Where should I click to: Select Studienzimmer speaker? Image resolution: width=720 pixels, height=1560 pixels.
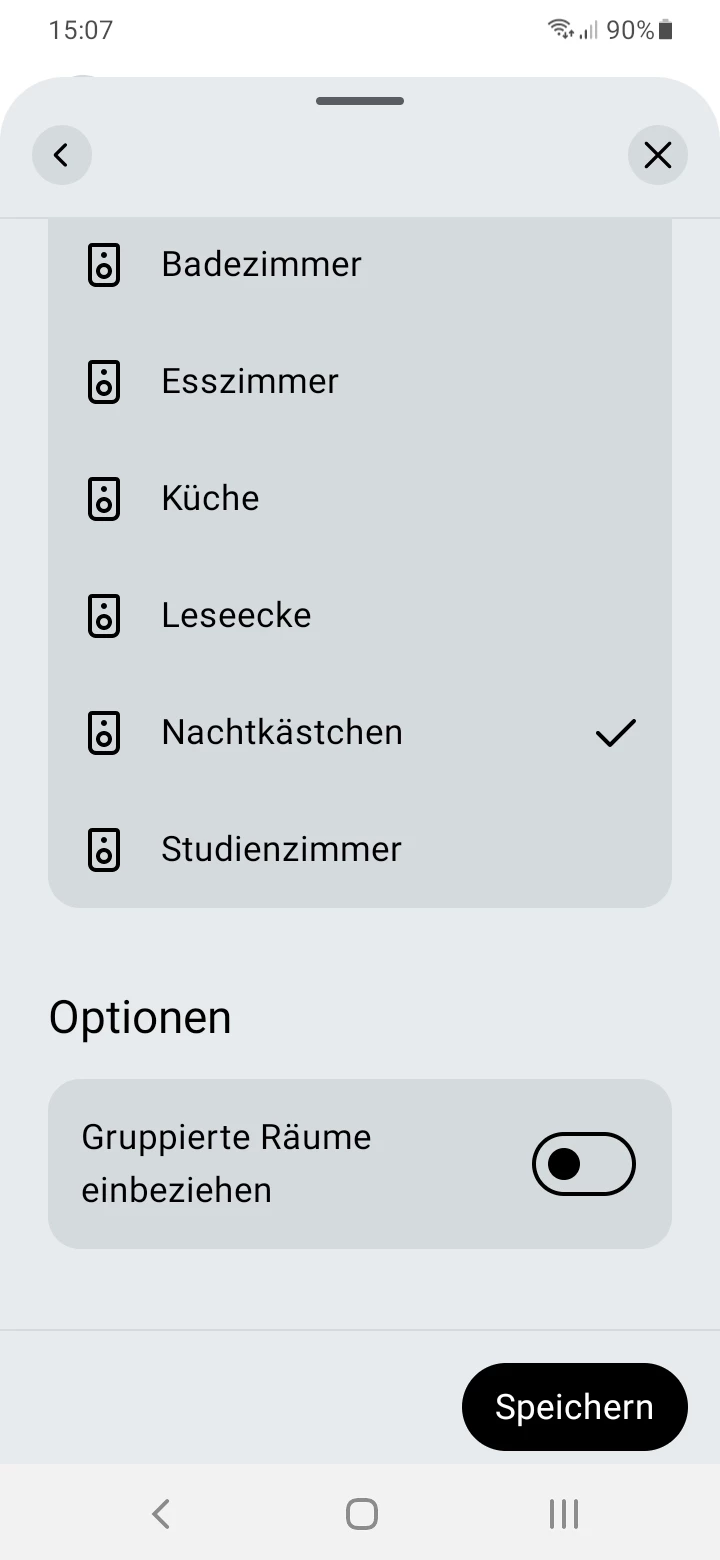coord(359,849)
